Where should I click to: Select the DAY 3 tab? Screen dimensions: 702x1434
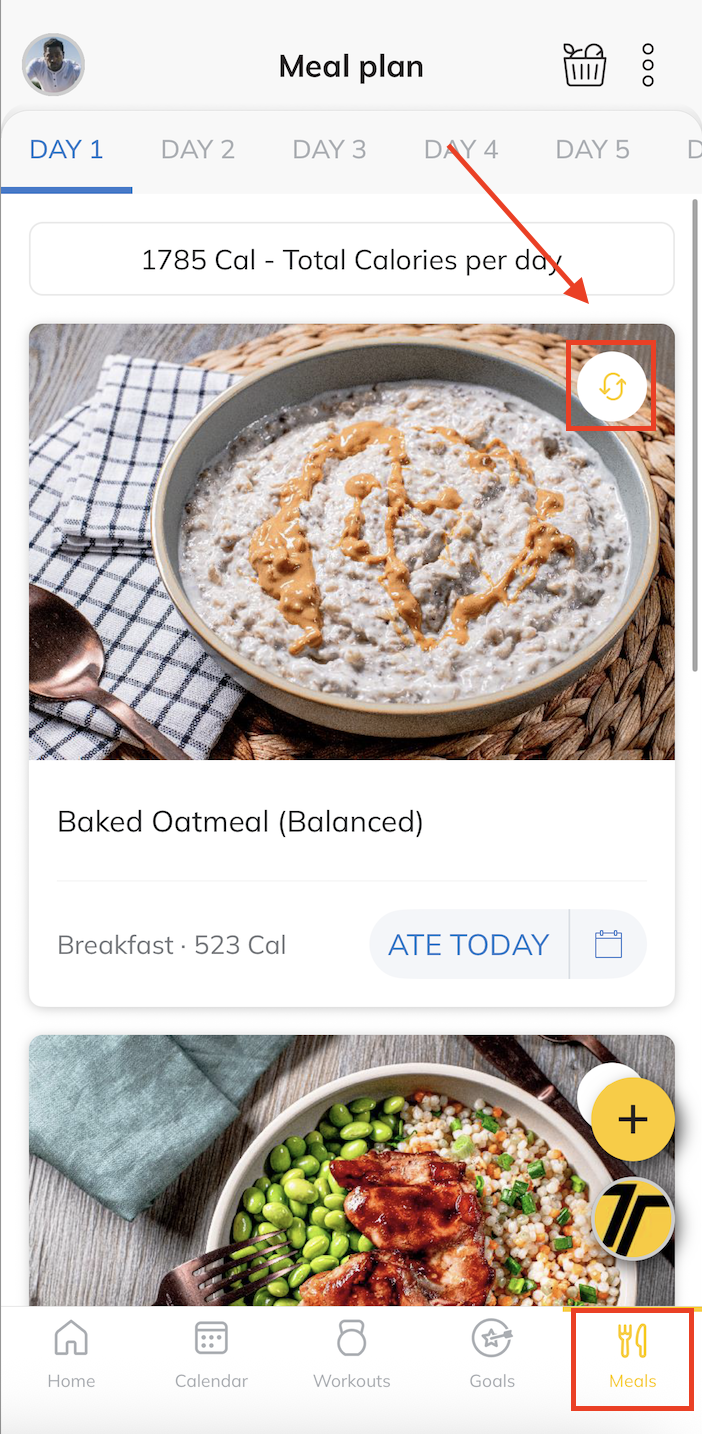(x=329, y=150)
